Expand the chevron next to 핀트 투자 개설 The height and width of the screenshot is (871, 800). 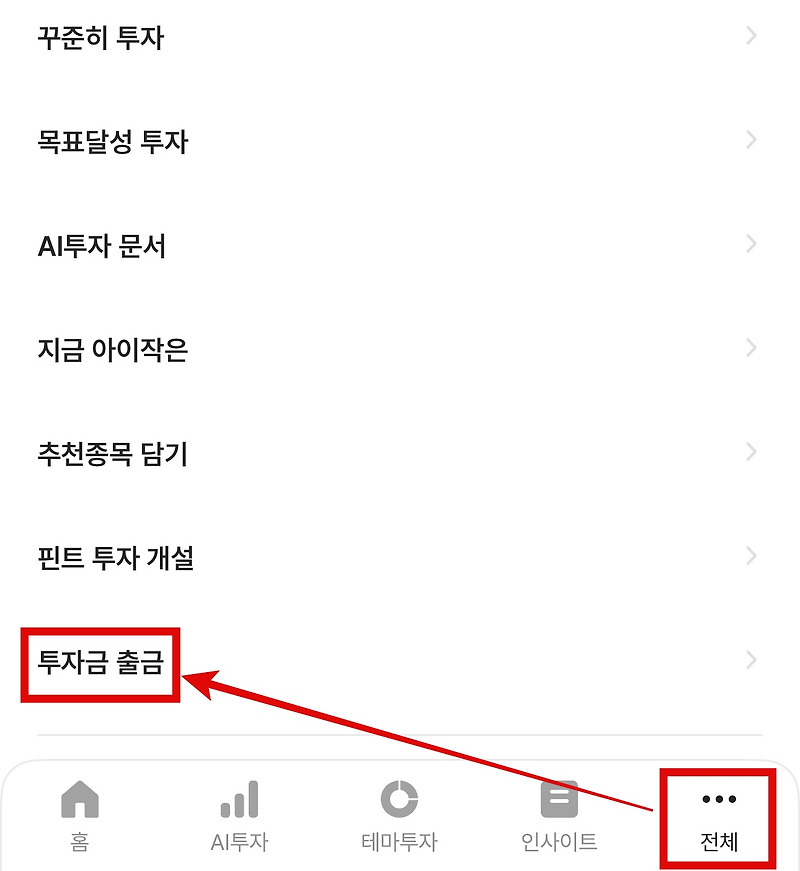pos(752,555)
